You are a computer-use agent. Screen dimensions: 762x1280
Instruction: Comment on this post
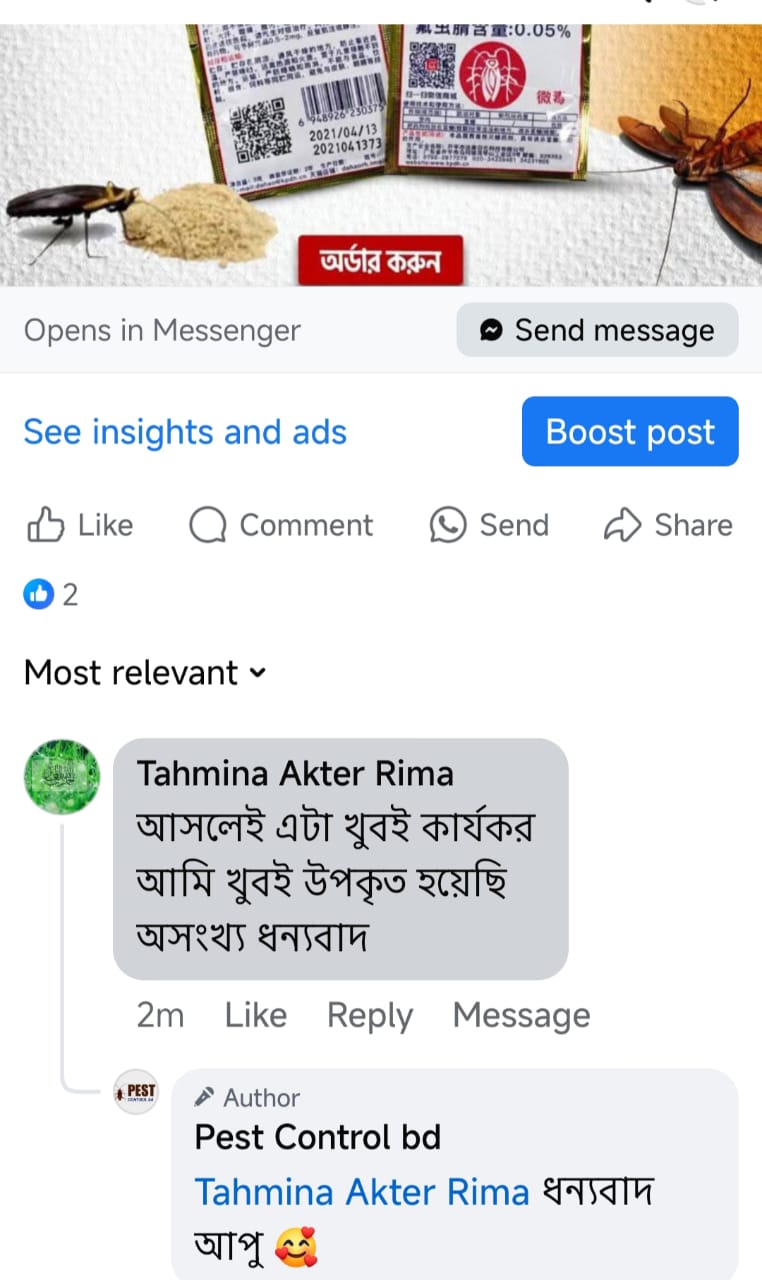tap(281, 525)
